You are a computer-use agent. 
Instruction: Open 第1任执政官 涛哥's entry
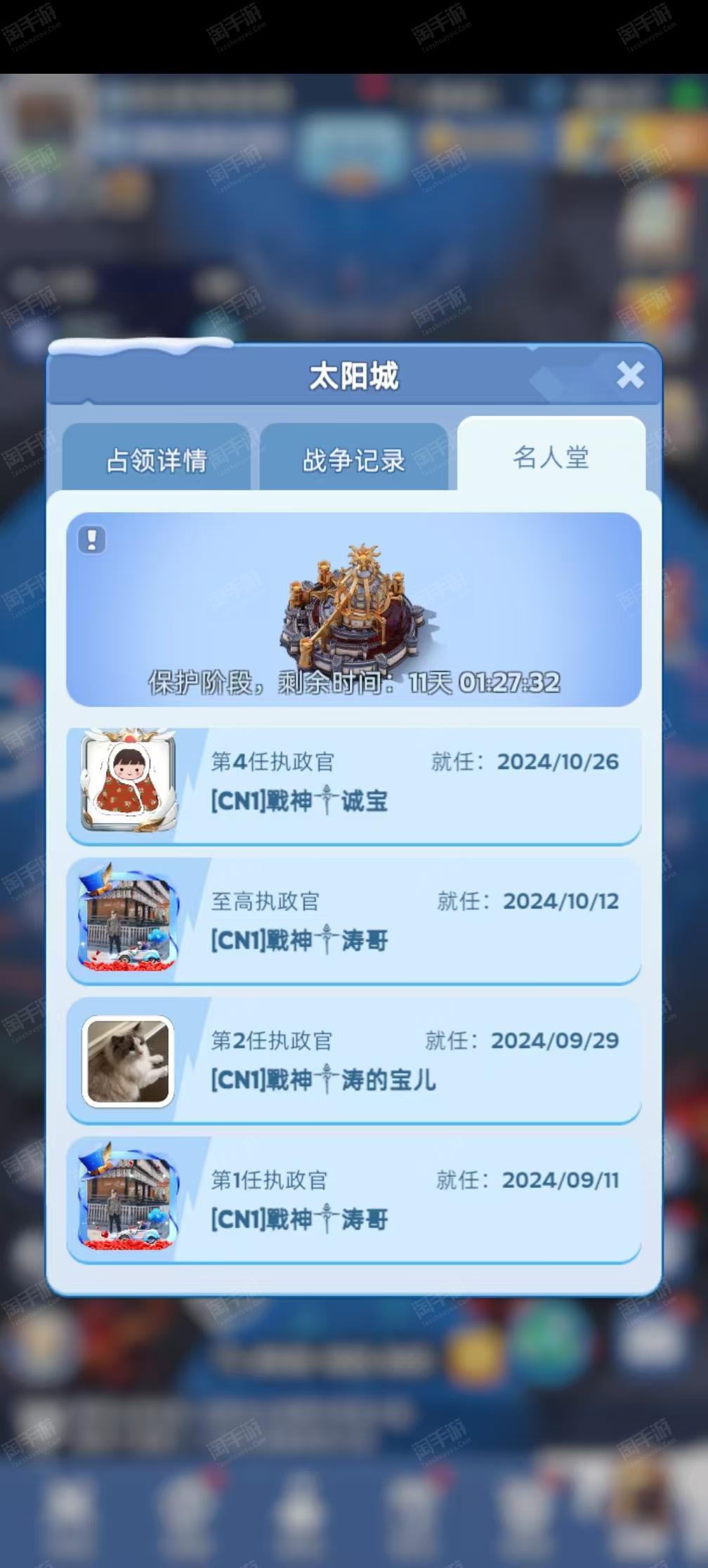[x=354, y=1199]
